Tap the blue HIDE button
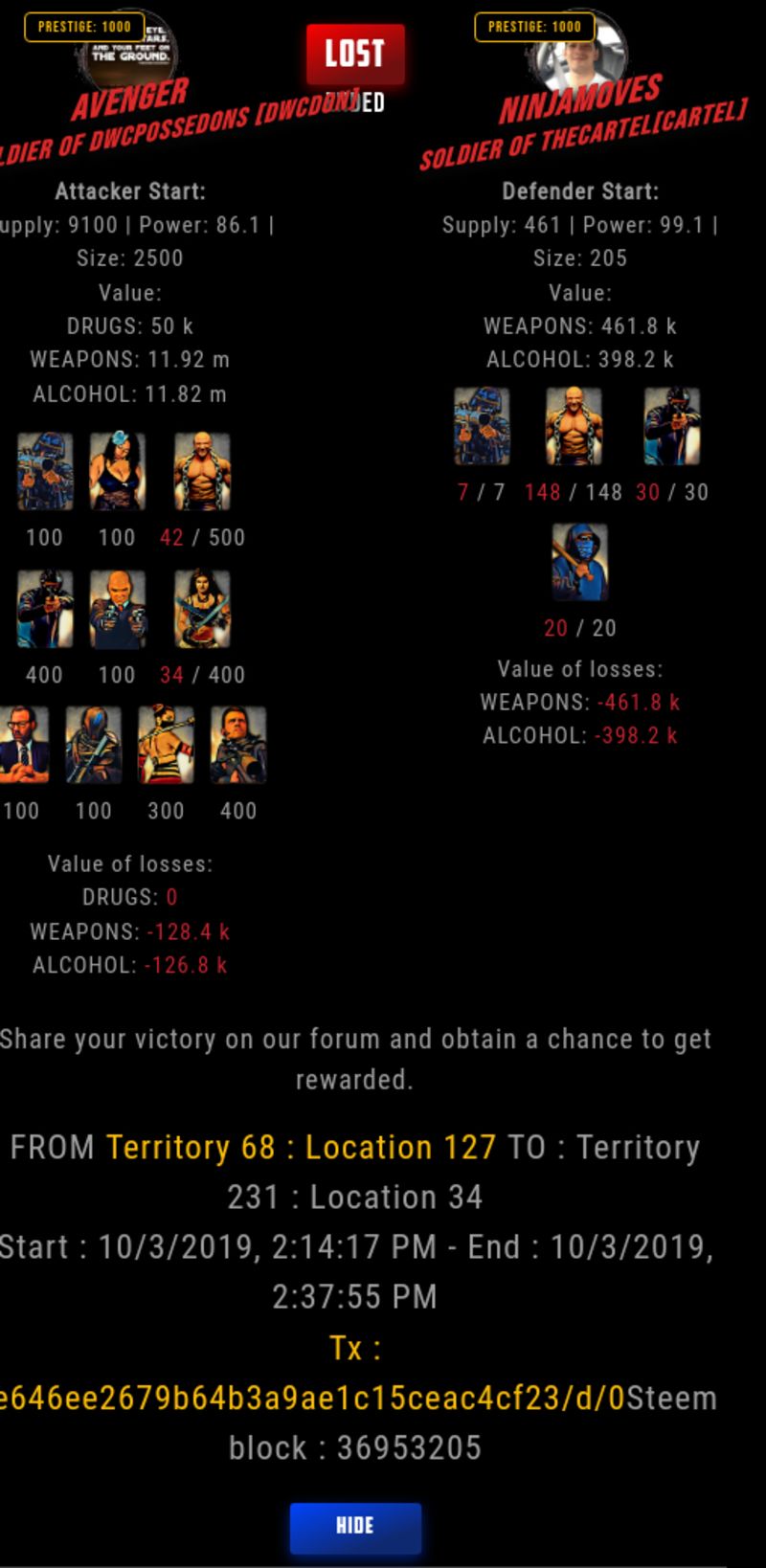This screenshot has width=766, height=1568. point(355,1527)
